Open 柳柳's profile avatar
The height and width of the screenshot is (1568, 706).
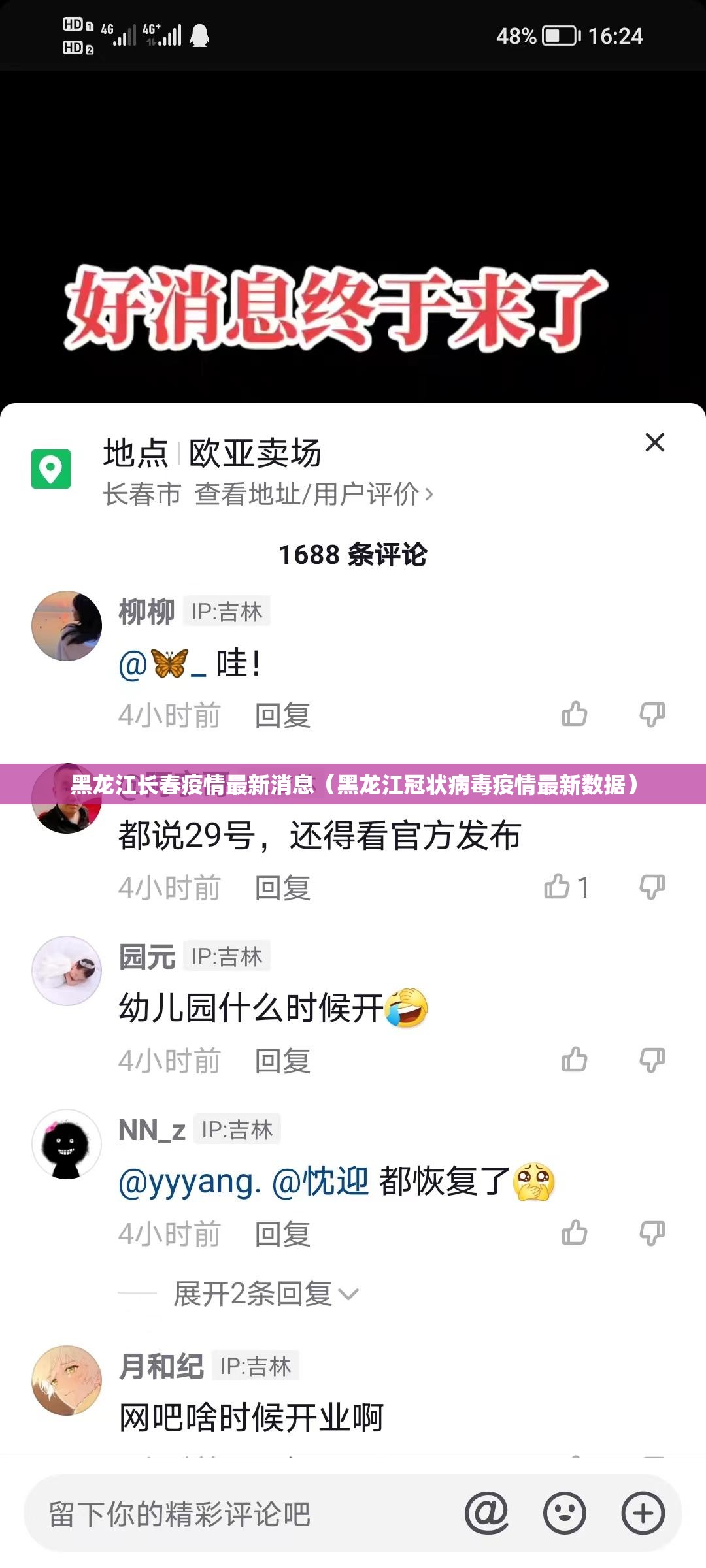tap(67, 625)
